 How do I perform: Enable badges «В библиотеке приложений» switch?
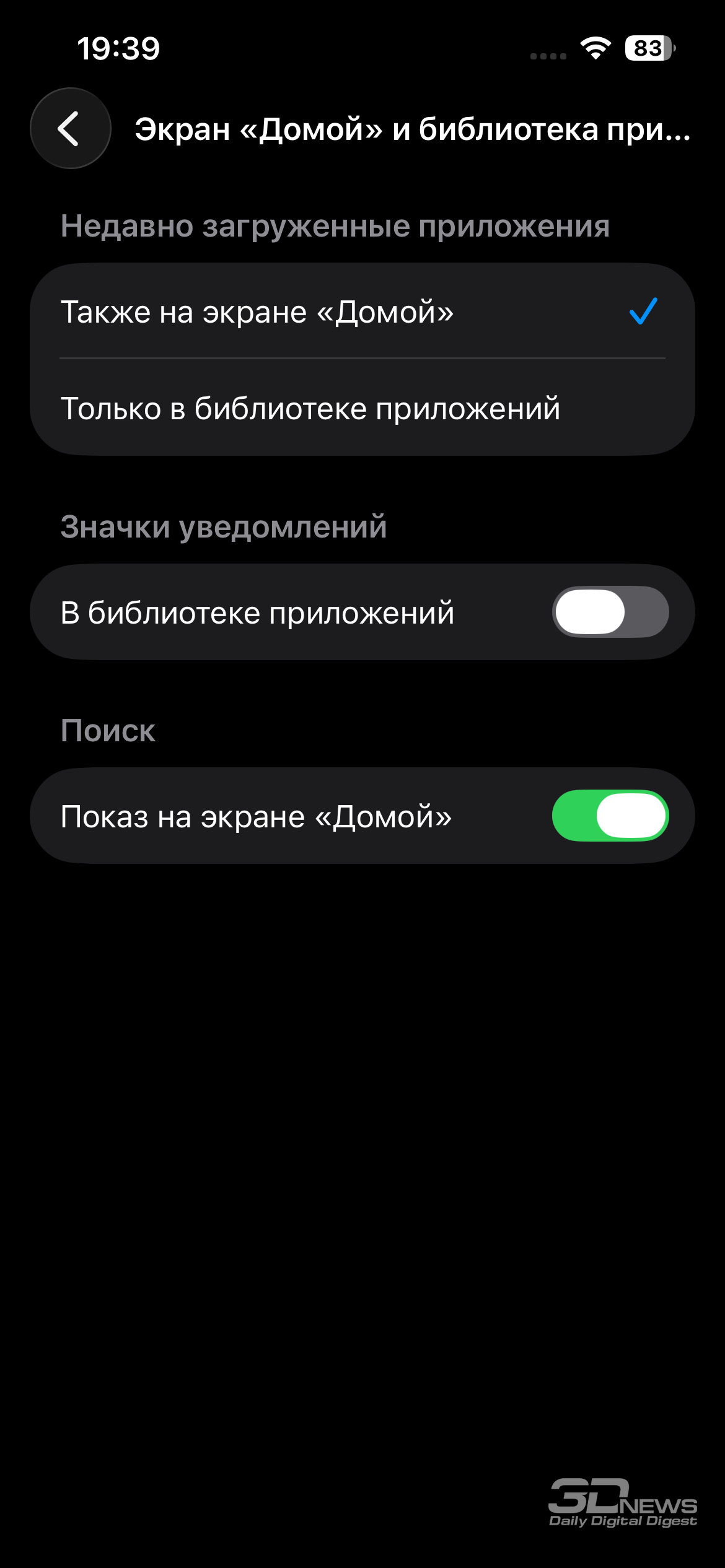(610, 612)
